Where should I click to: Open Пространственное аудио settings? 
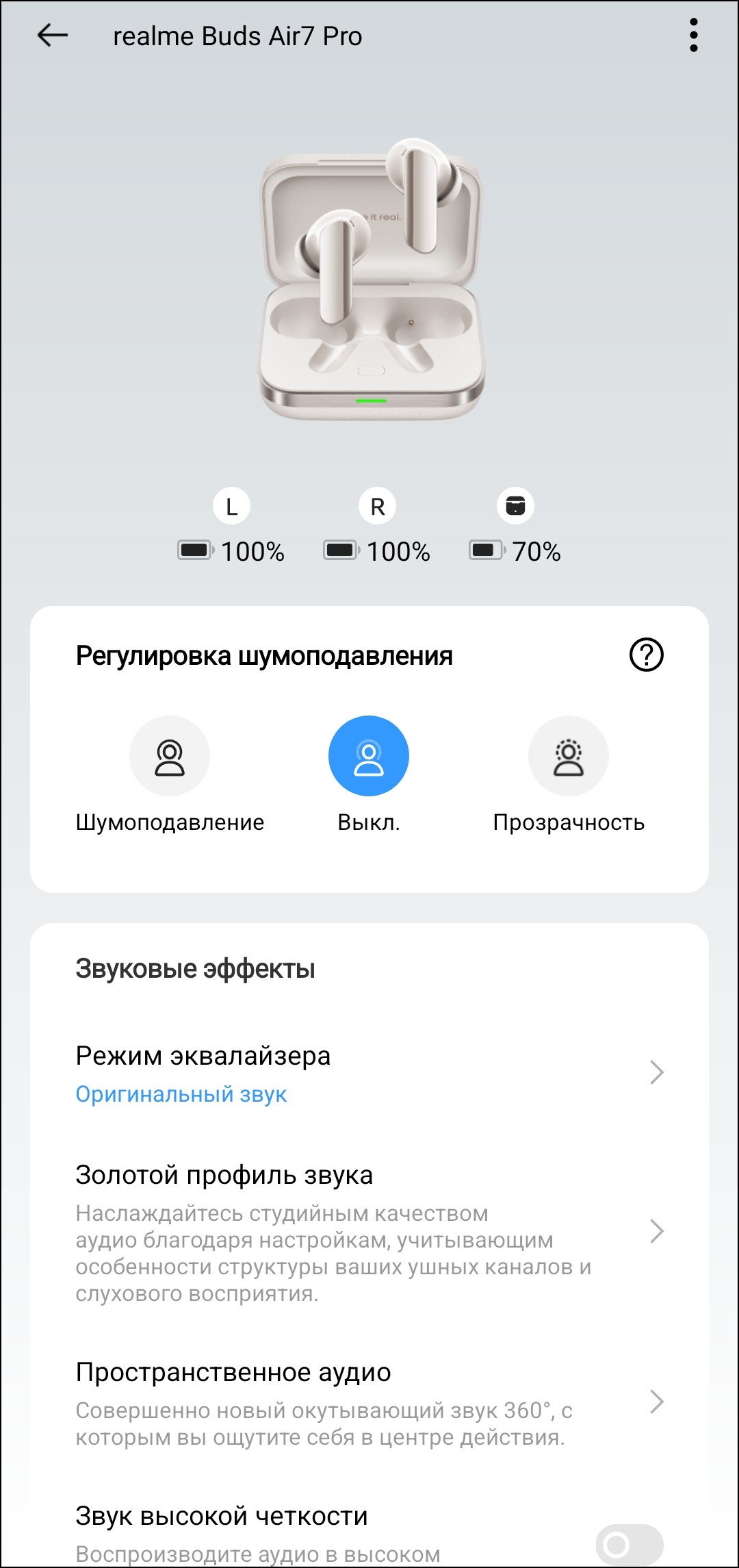point(369,1402)
